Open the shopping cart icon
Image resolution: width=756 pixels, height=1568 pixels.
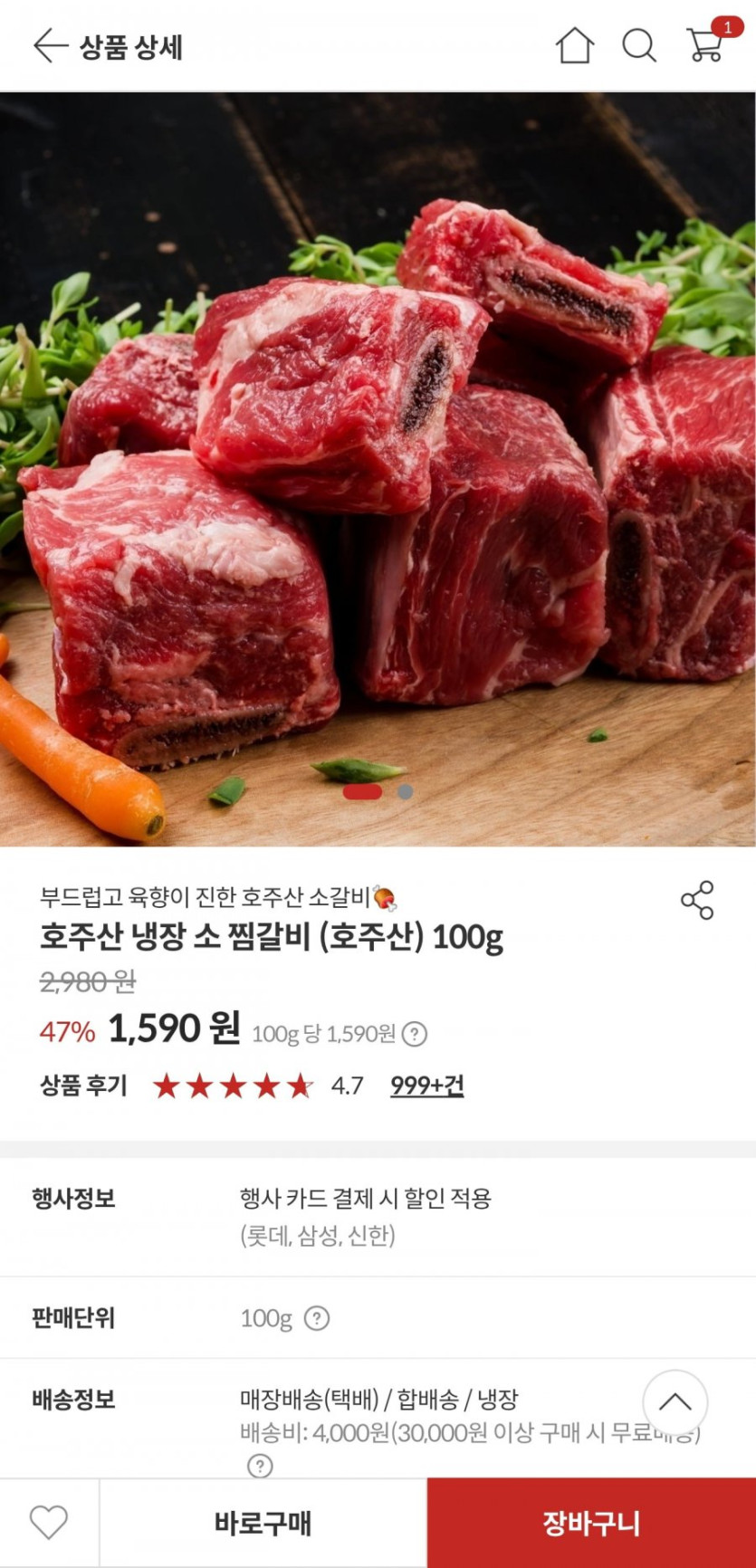click(x=705, y=43)
